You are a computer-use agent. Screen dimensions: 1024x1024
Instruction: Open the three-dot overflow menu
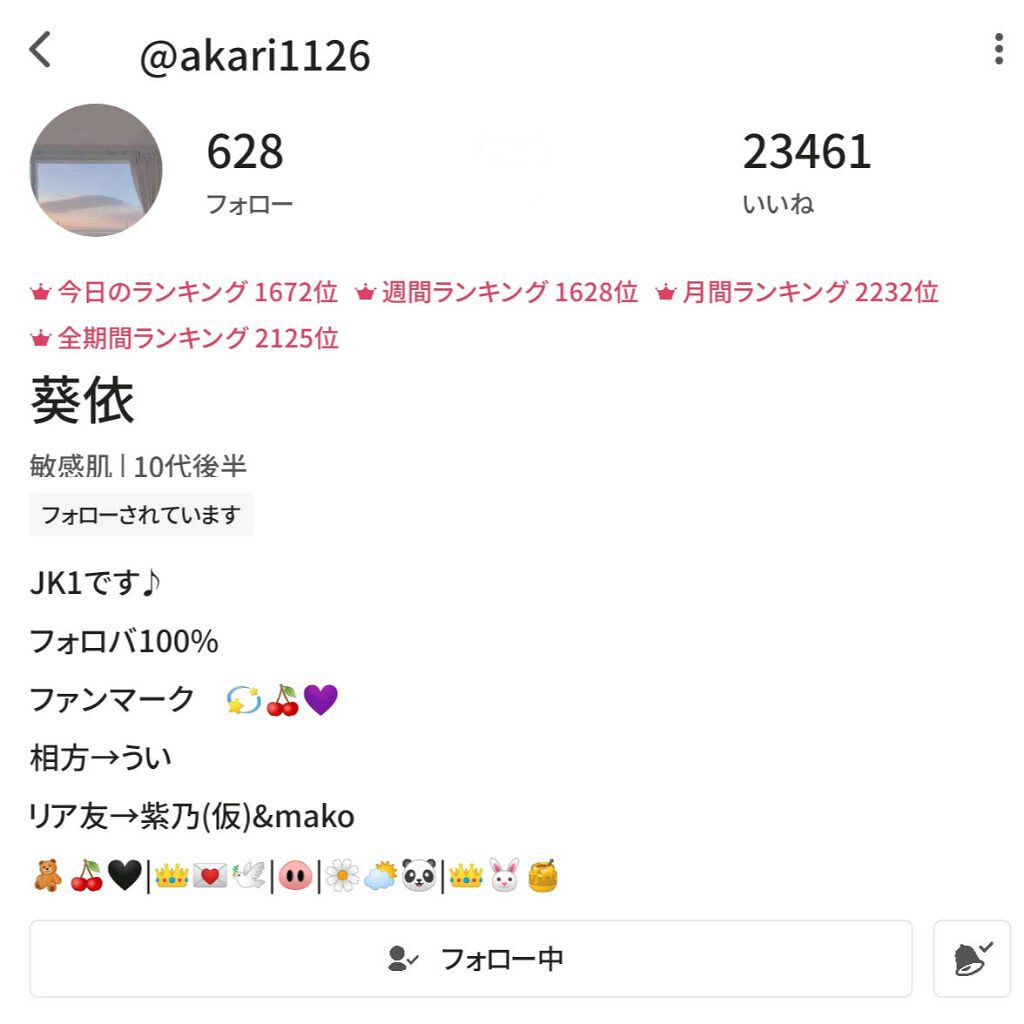(998, 50)
